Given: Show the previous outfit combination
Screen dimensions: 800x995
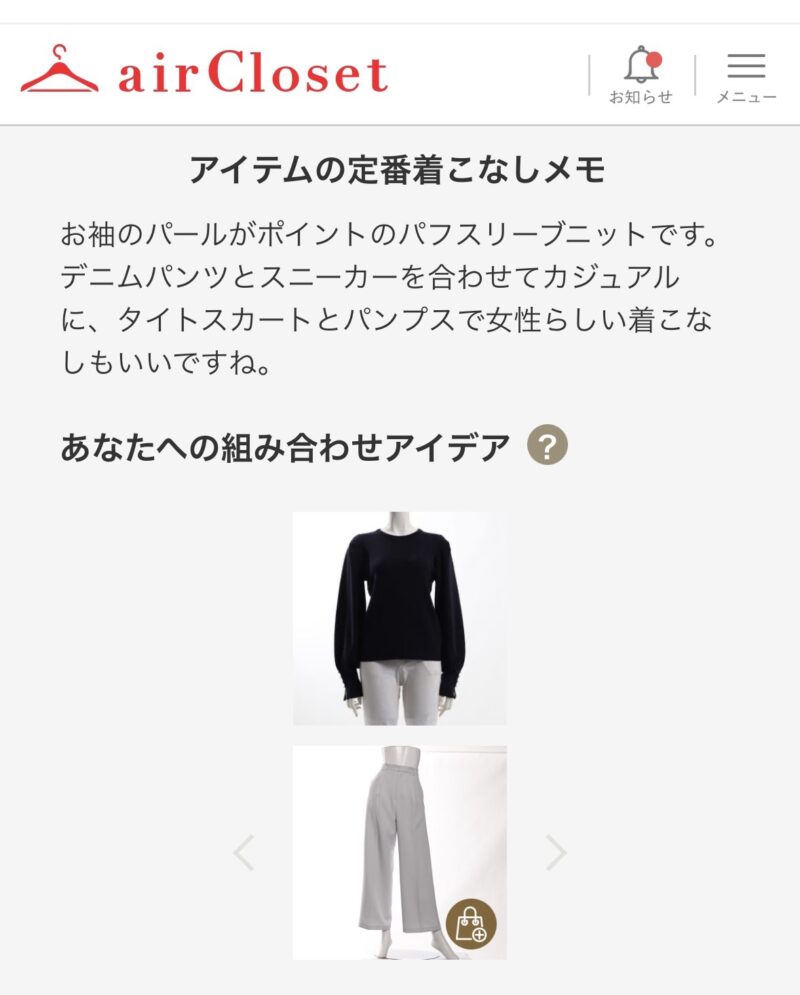Looking at the screenshot, I should point(244,853).
